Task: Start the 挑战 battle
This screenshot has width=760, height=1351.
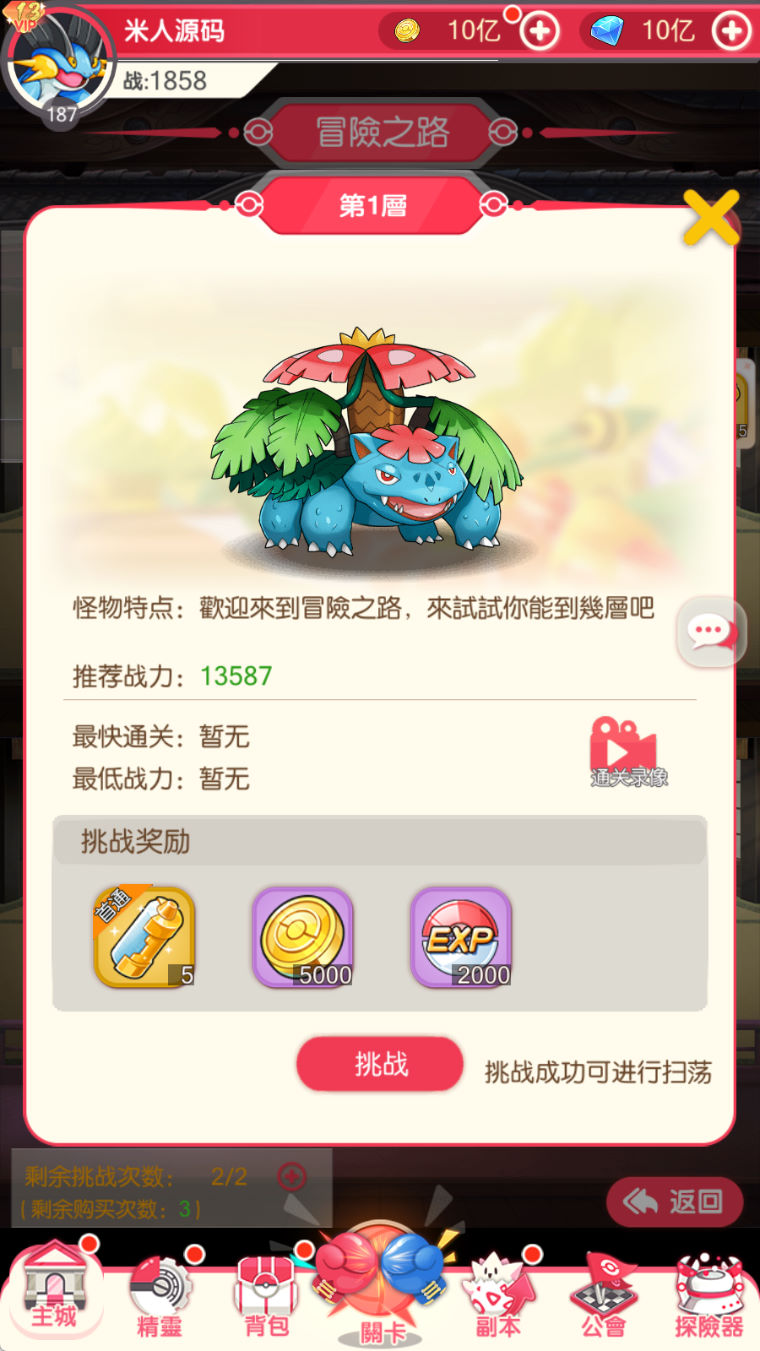Action: [x=380, y=1064]
